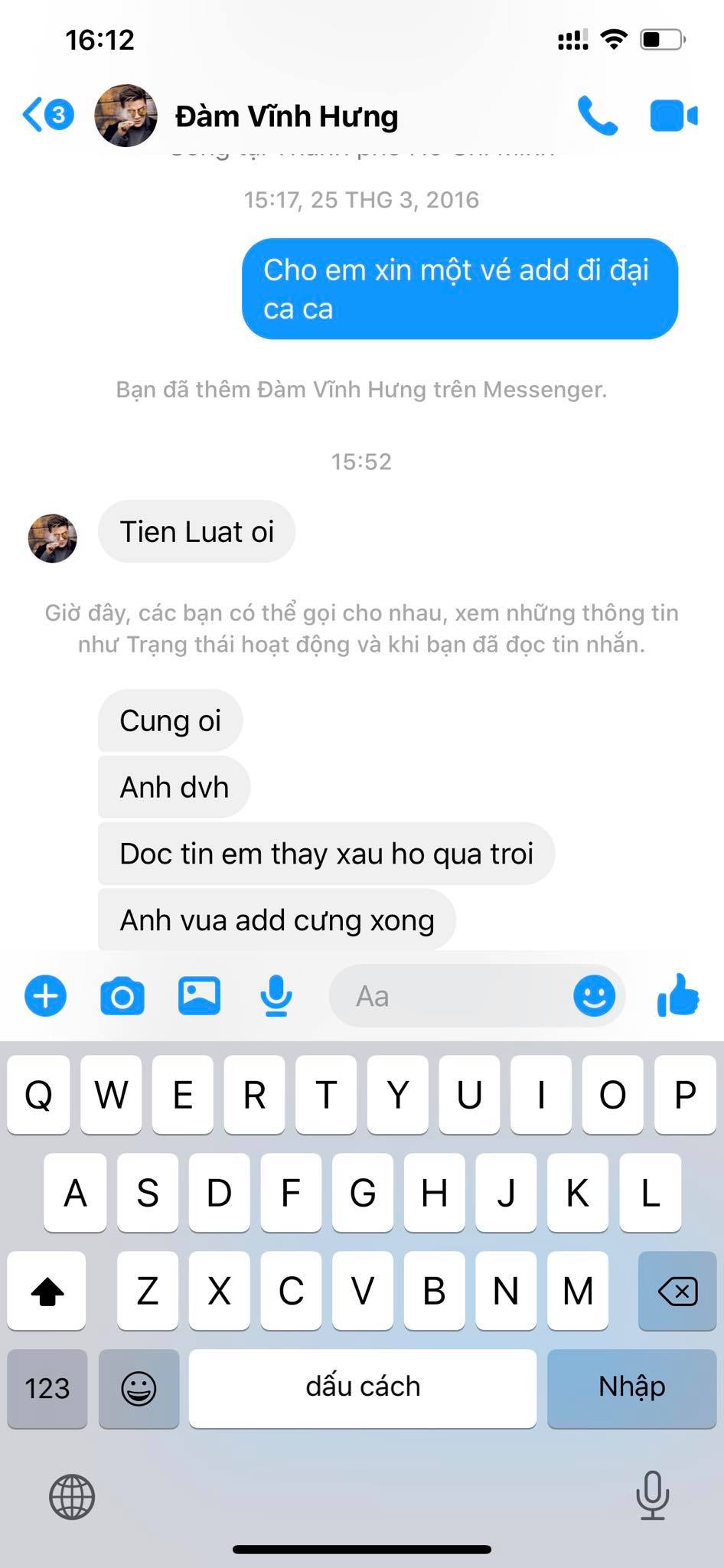Tap Đàm Vĩnh Hưng's avatar beside Tien Luat oi
This screenshot has height=1568, width=724.
pyautogui.click(x=53, y=538)
